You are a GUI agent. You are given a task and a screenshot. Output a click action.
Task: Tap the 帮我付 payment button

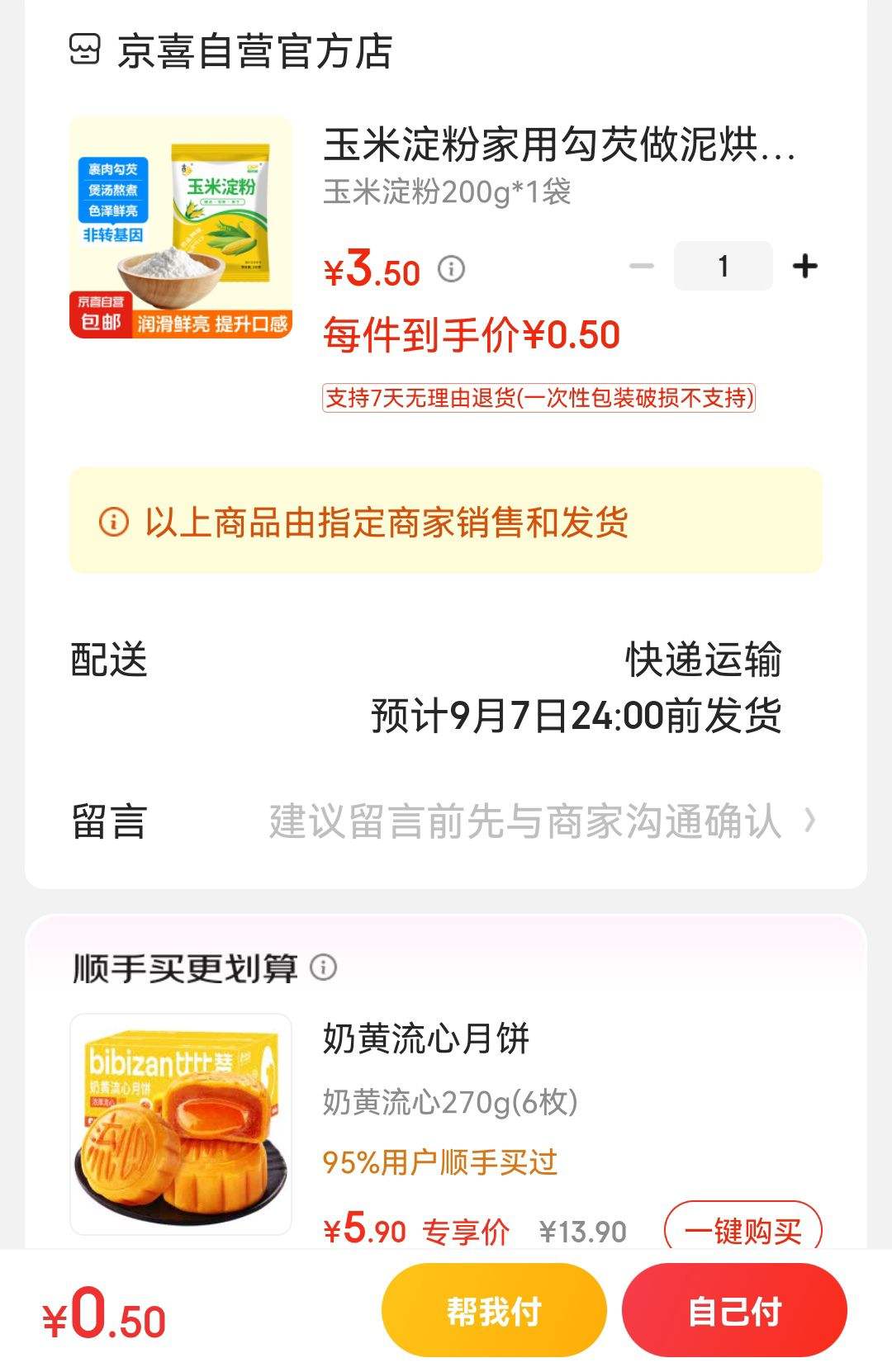click(492, 1309)
